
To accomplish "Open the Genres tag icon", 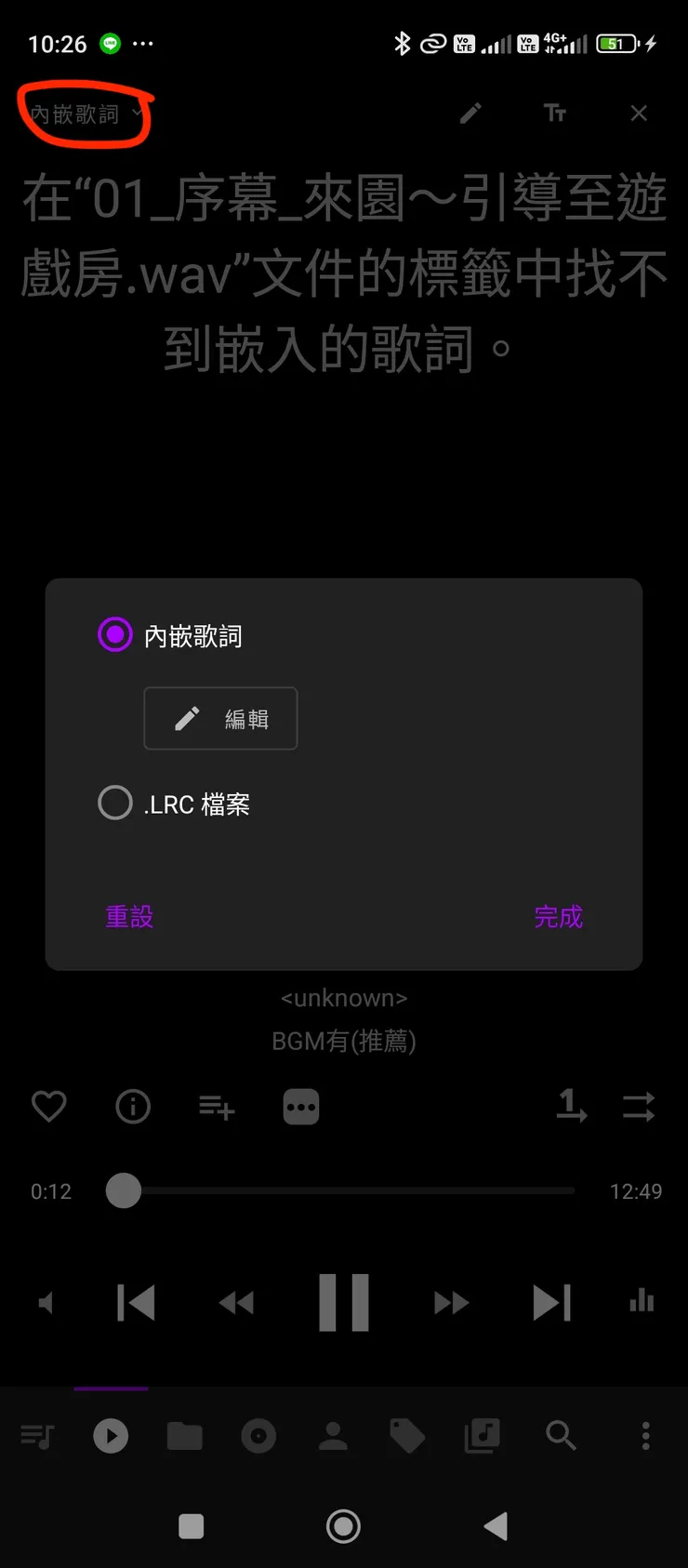I will coord(406,1435).
